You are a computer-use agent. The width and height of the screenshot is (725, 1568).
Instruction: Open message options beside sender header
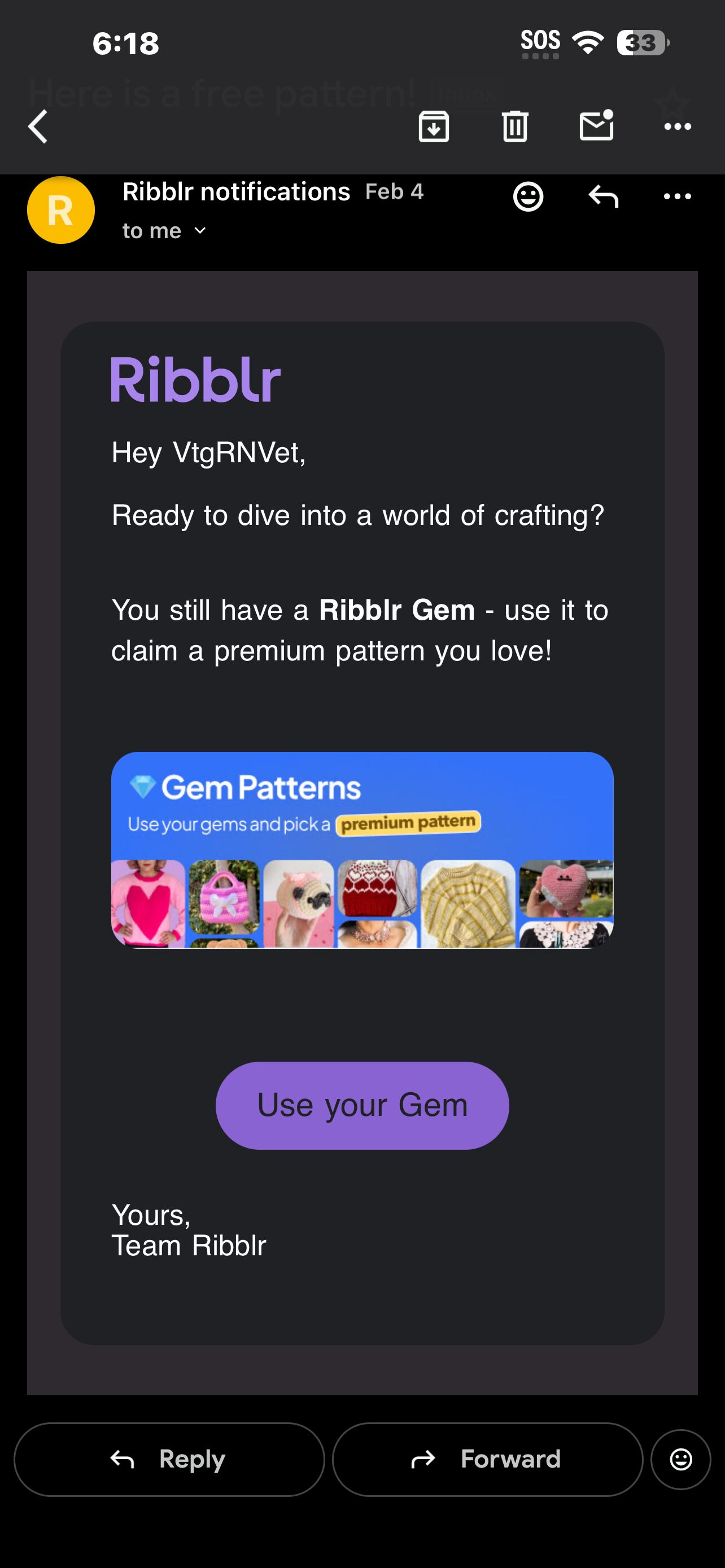(x=677, y=196)
